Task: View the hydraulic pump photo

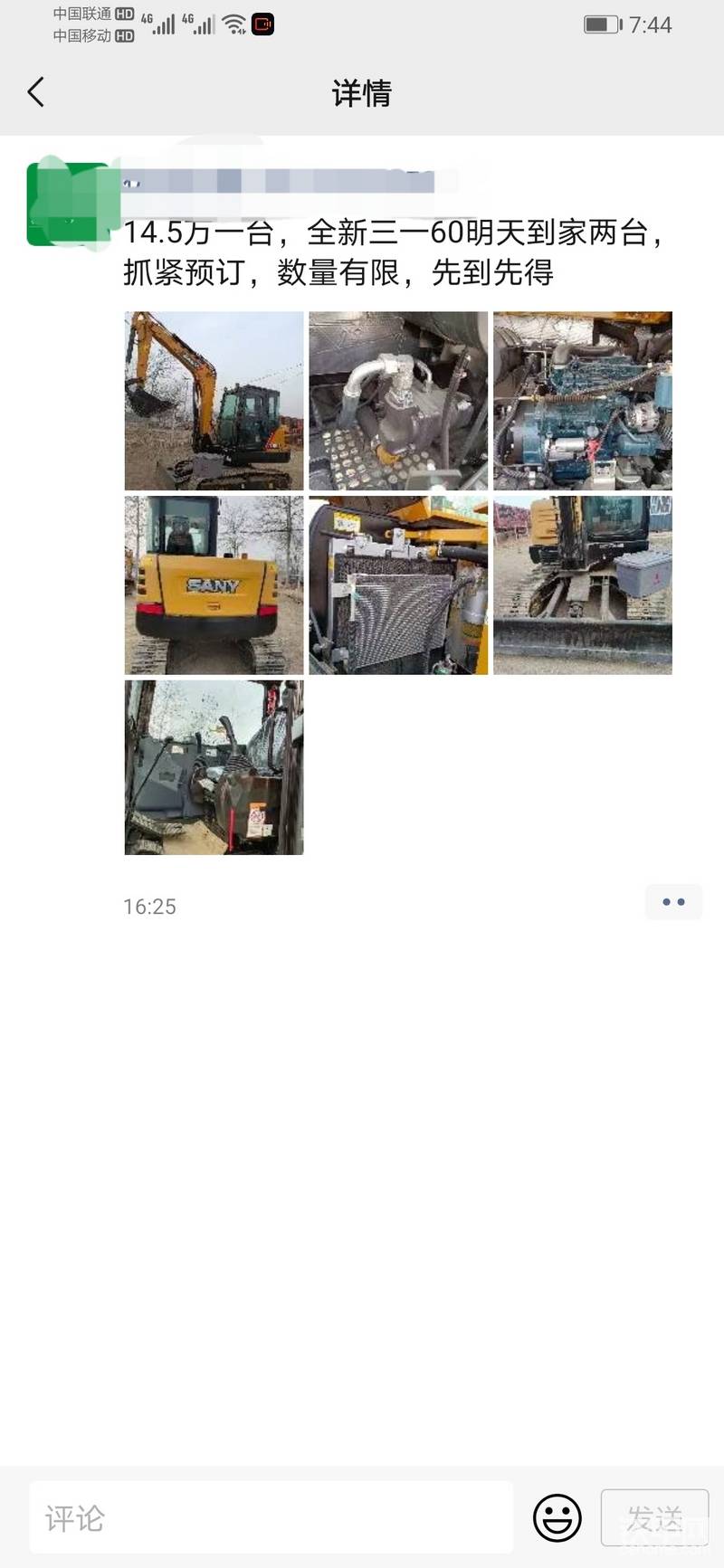Action: [x=398, y=401]
